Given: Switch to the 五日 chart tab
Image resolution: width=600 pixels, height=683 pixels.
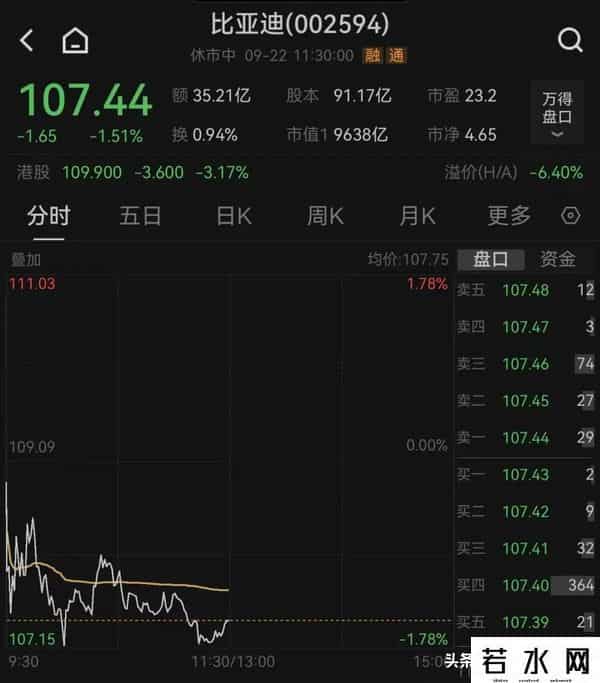Looking at the screenshot, I should [140, 216].
